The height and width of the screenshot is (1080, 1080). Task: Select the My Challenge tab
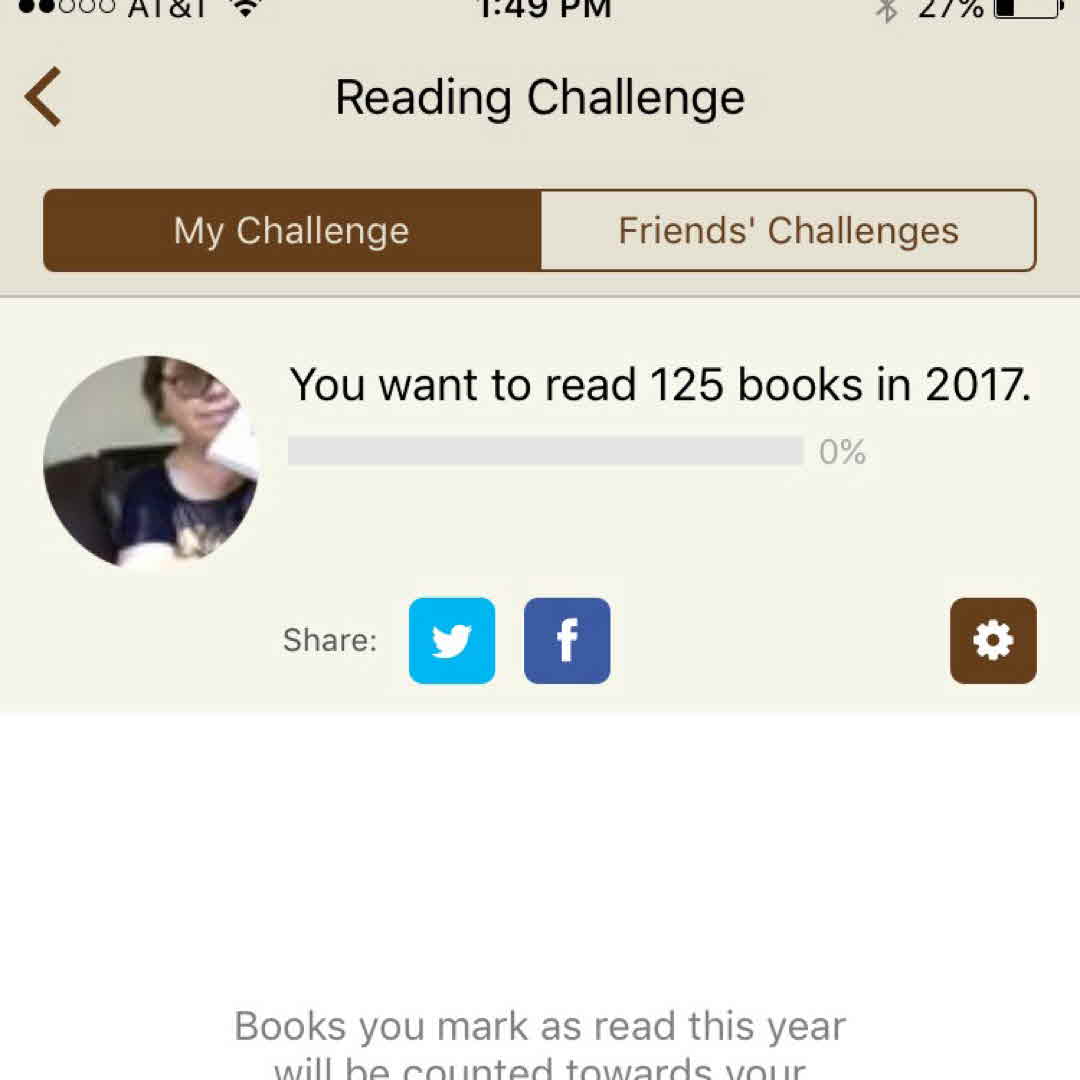click(x=292, y=231)
